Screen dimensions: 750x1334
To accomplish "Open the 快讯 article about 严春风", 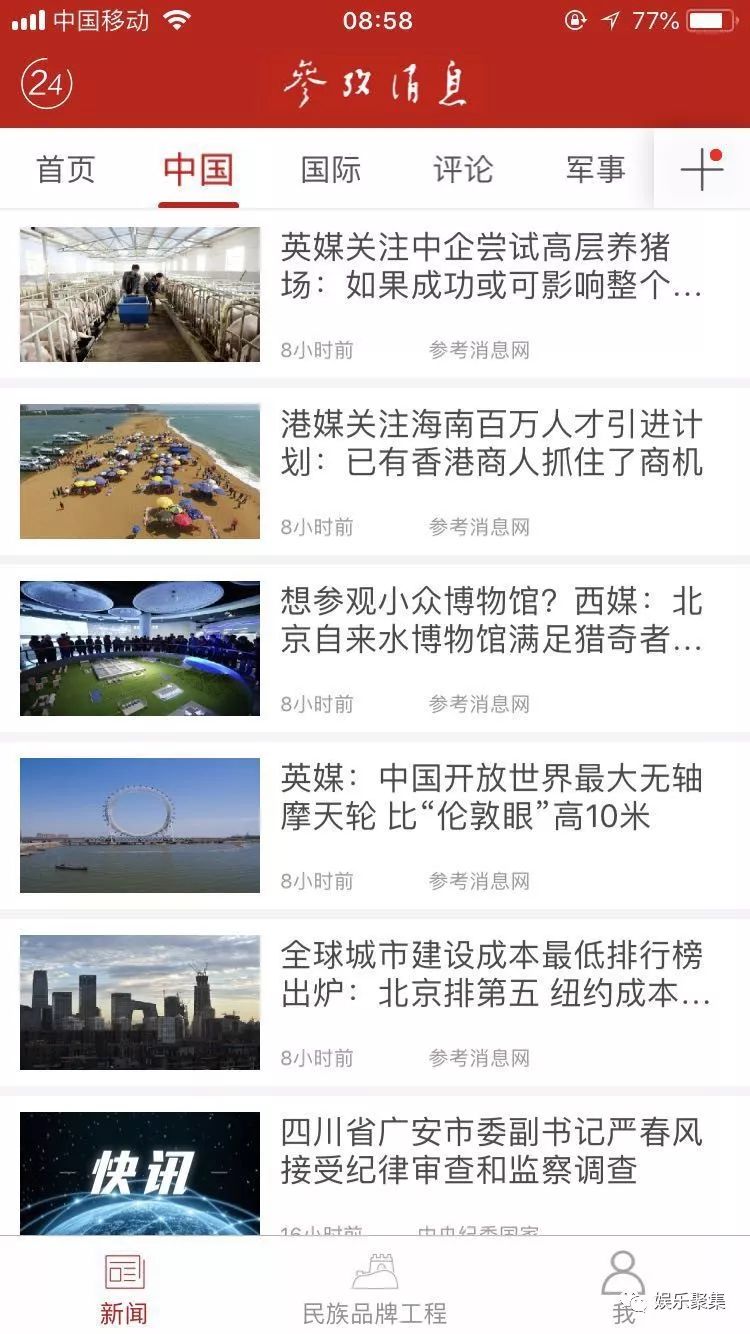I will (490, 1152).
